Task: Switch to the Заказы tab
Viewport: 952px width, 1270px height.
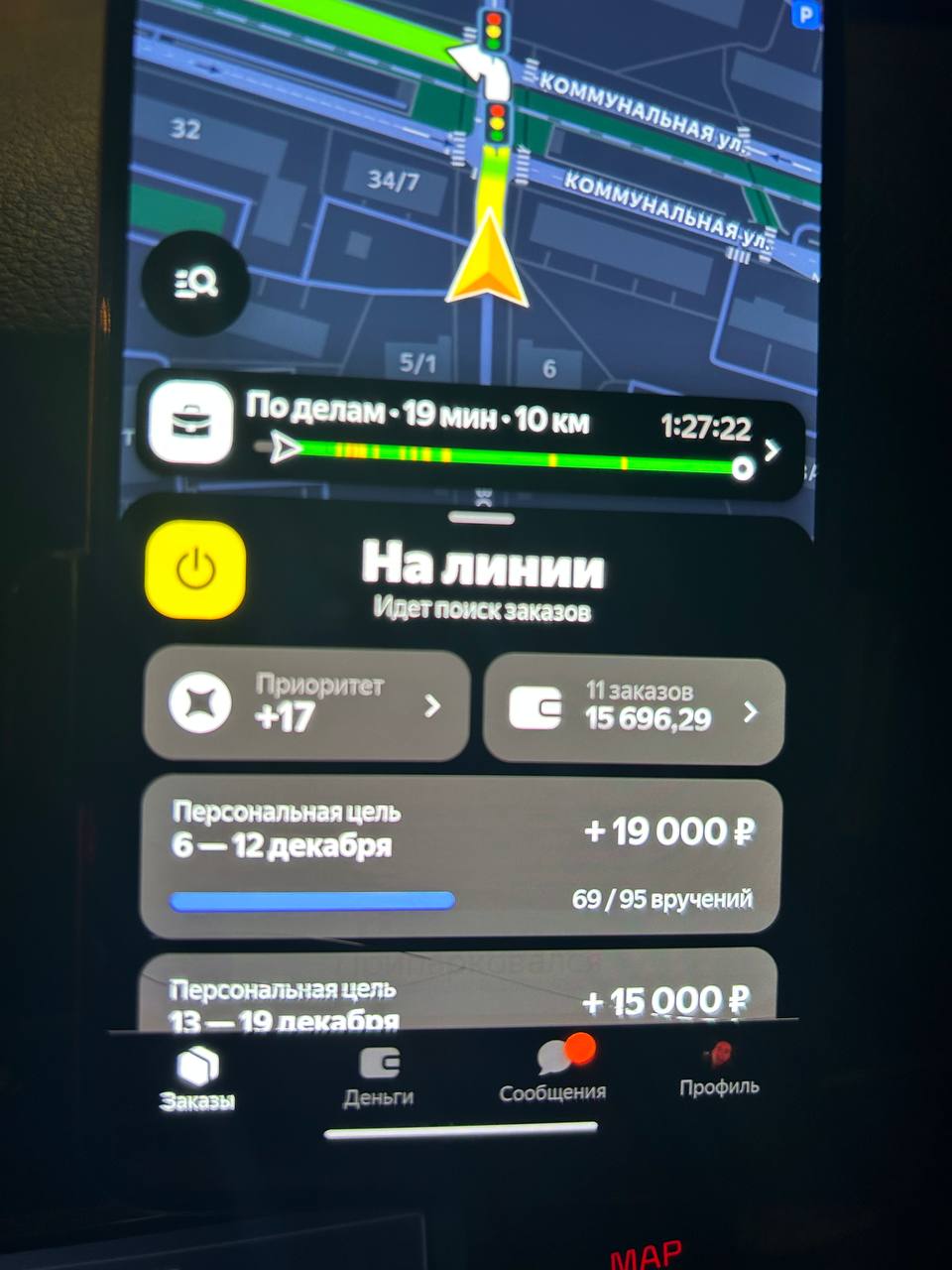Action: 197,1078
